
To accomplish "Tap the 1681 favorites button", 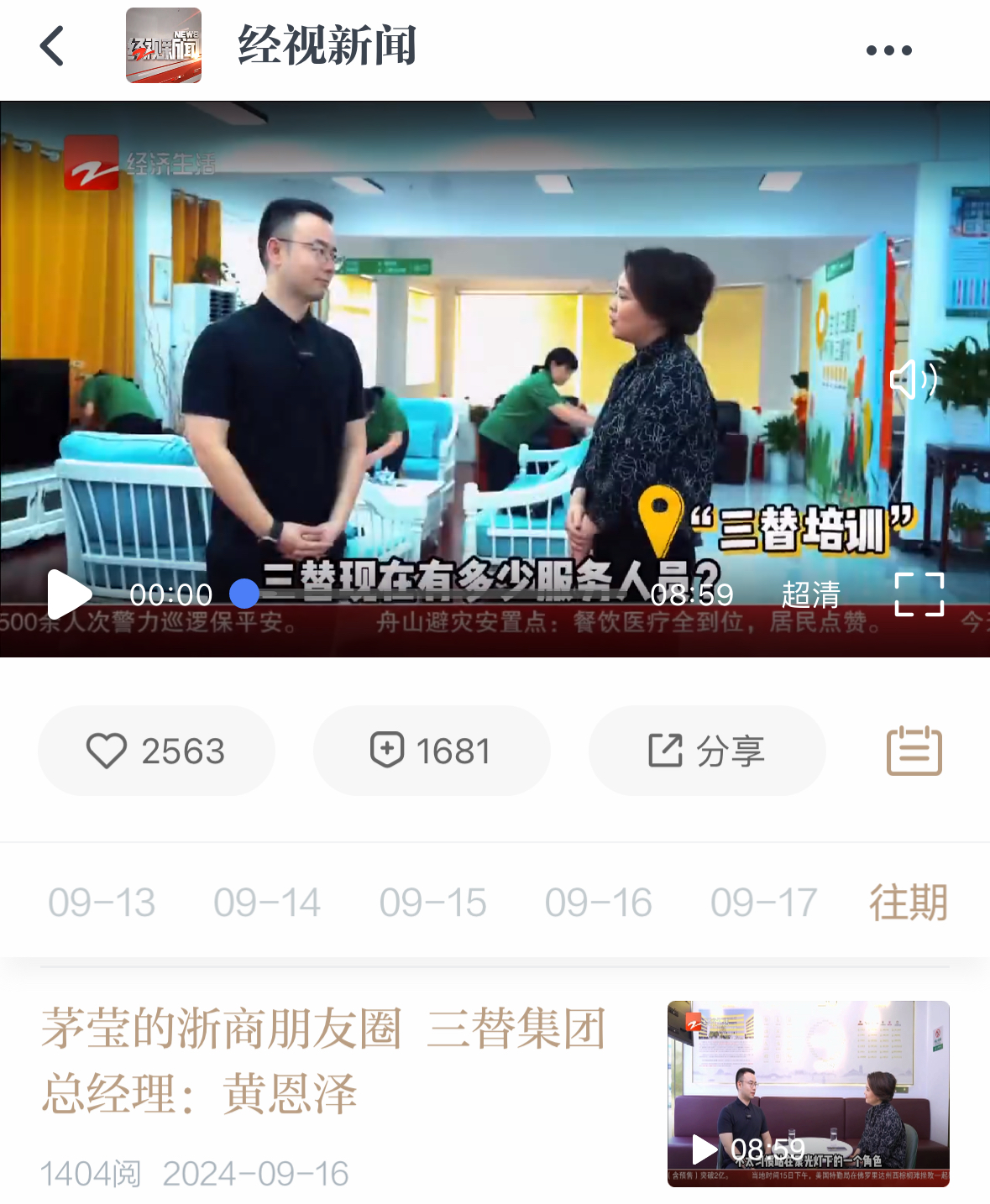I will coord(432,751).
